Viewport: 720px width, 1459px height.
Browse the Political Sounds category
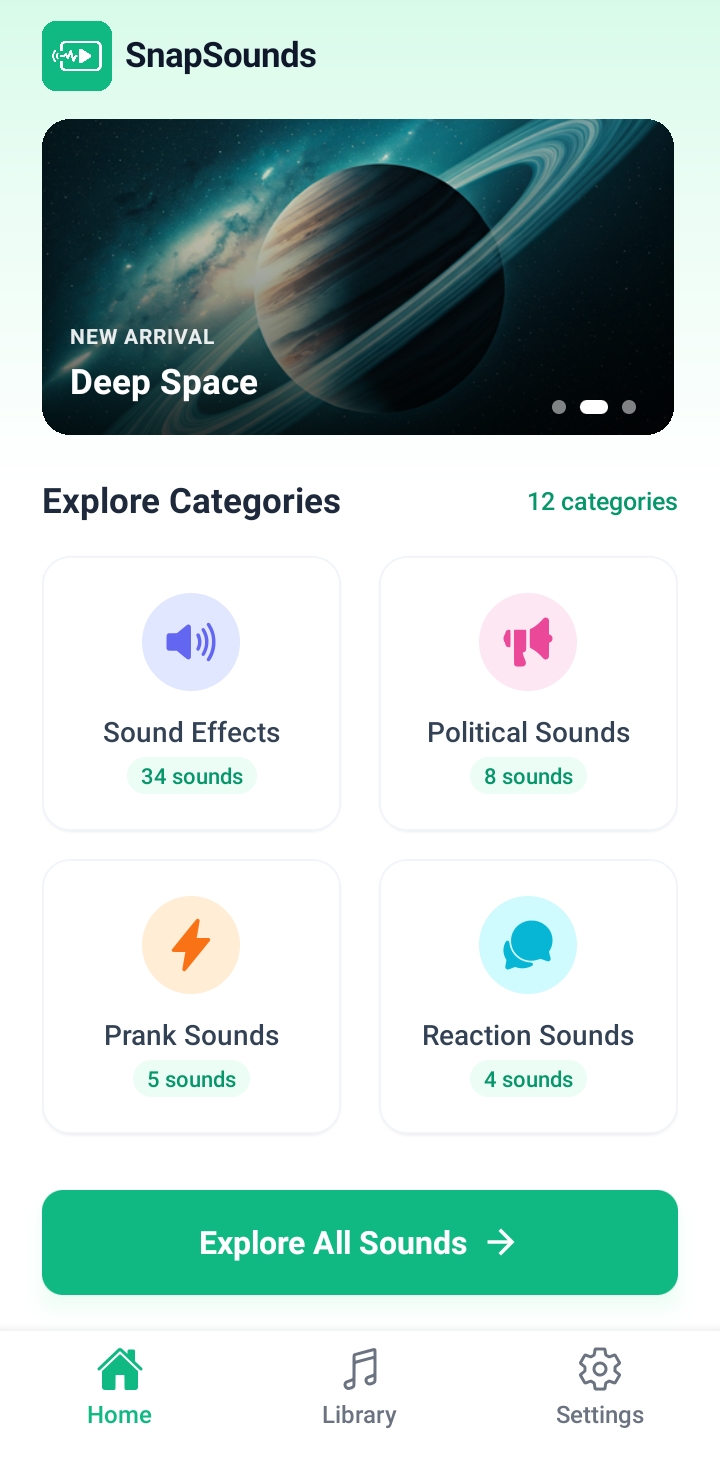528,694
